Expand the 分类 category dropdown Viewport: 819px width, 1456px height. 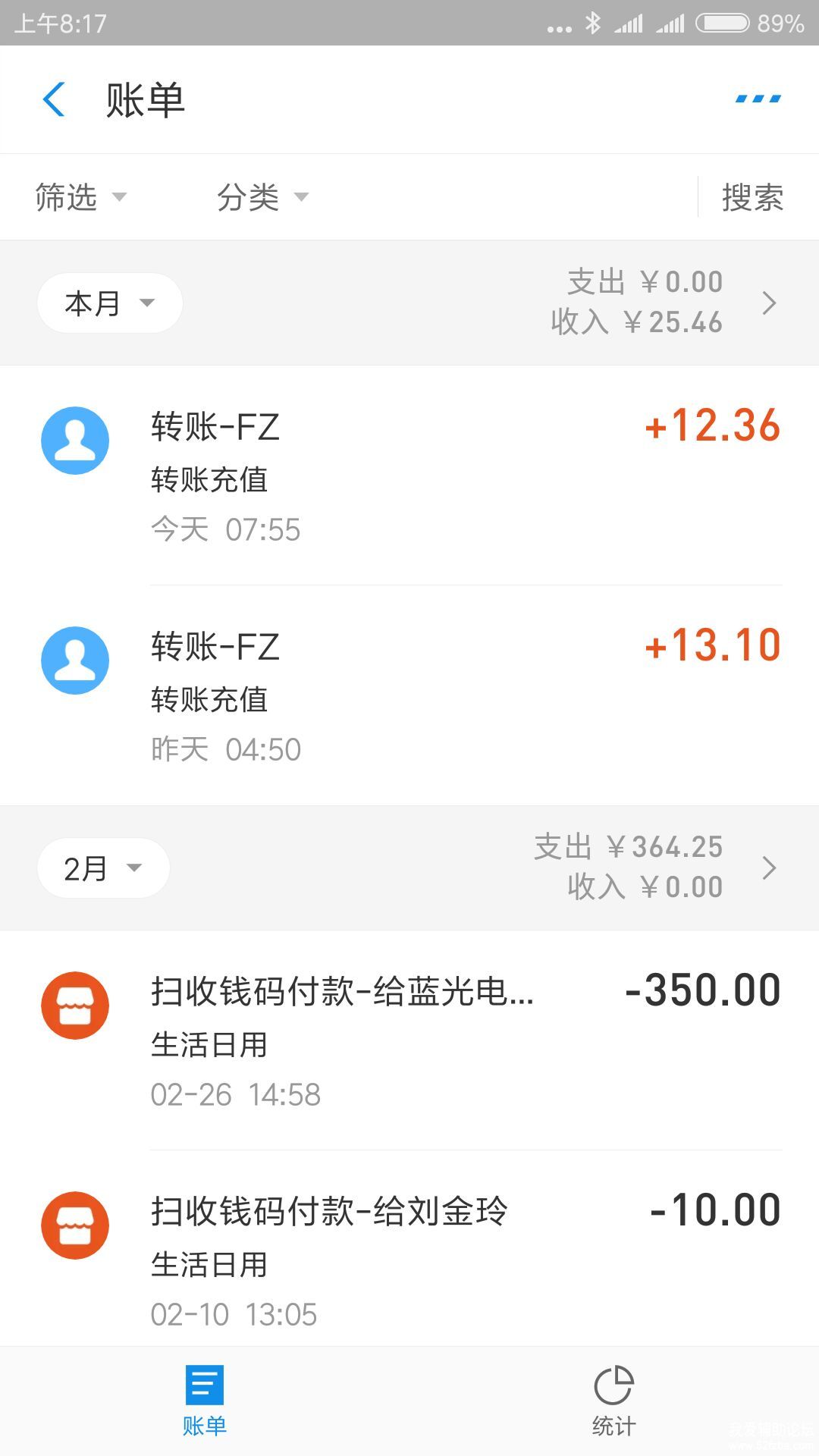click(262, 197)
